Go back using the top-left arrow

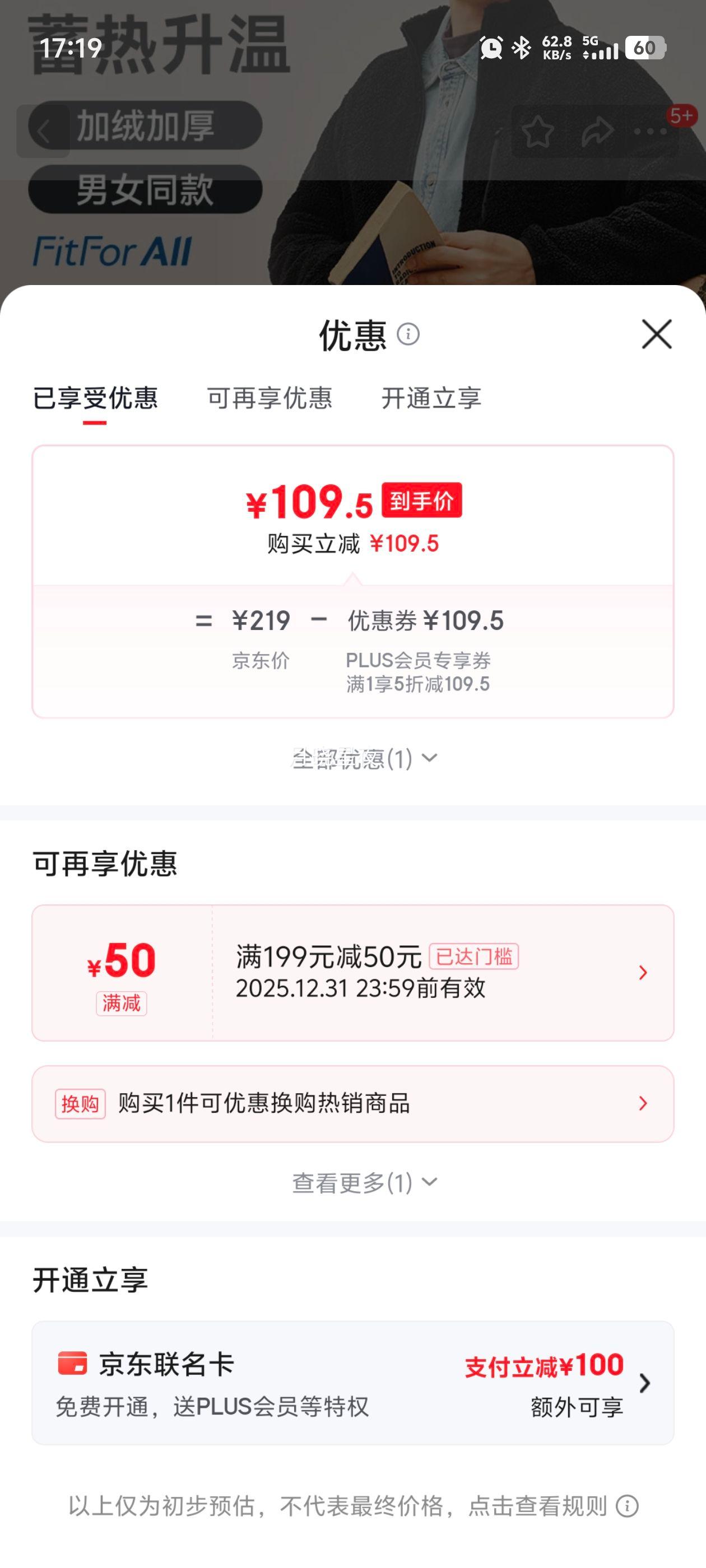44,131
